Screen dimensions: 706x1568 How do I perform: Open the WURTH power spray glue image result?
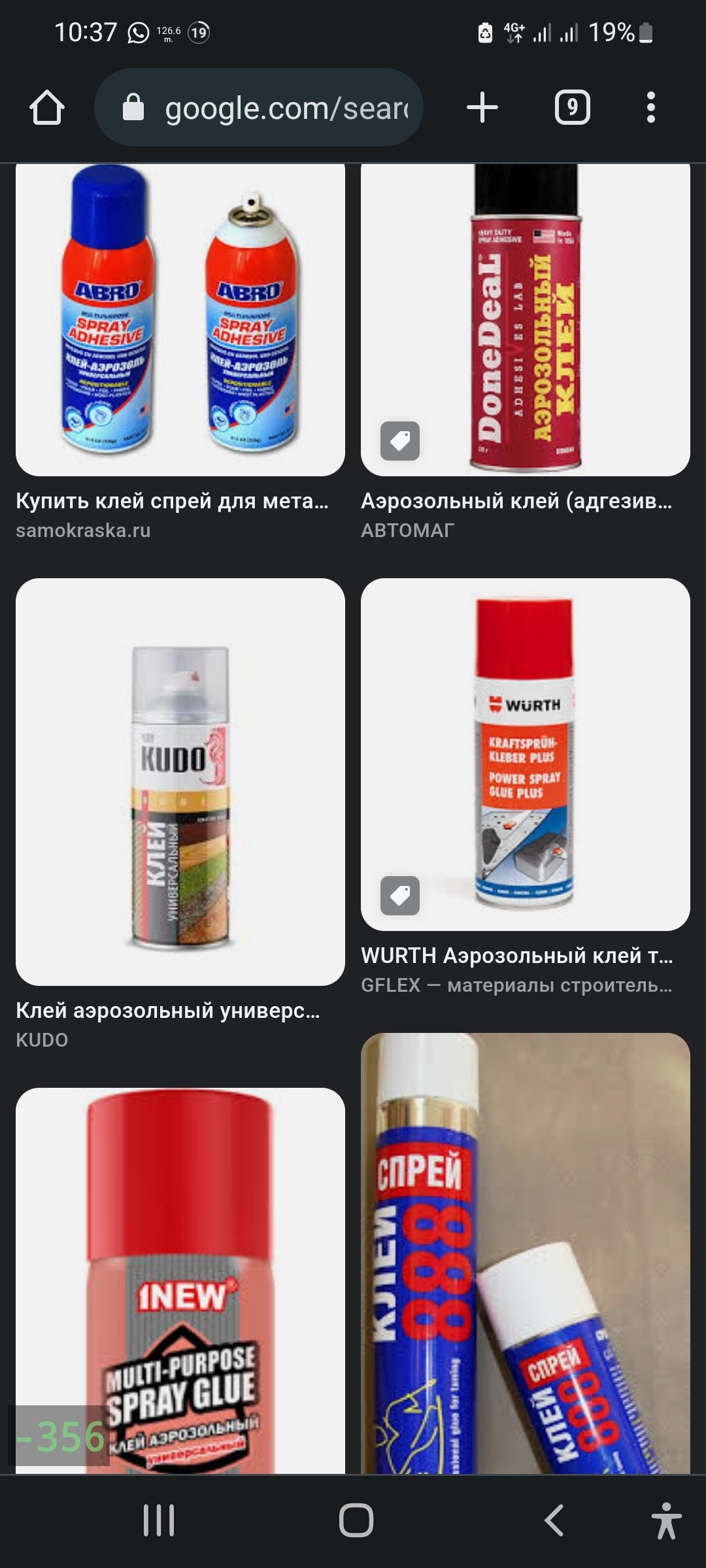[x=526, y=754]
